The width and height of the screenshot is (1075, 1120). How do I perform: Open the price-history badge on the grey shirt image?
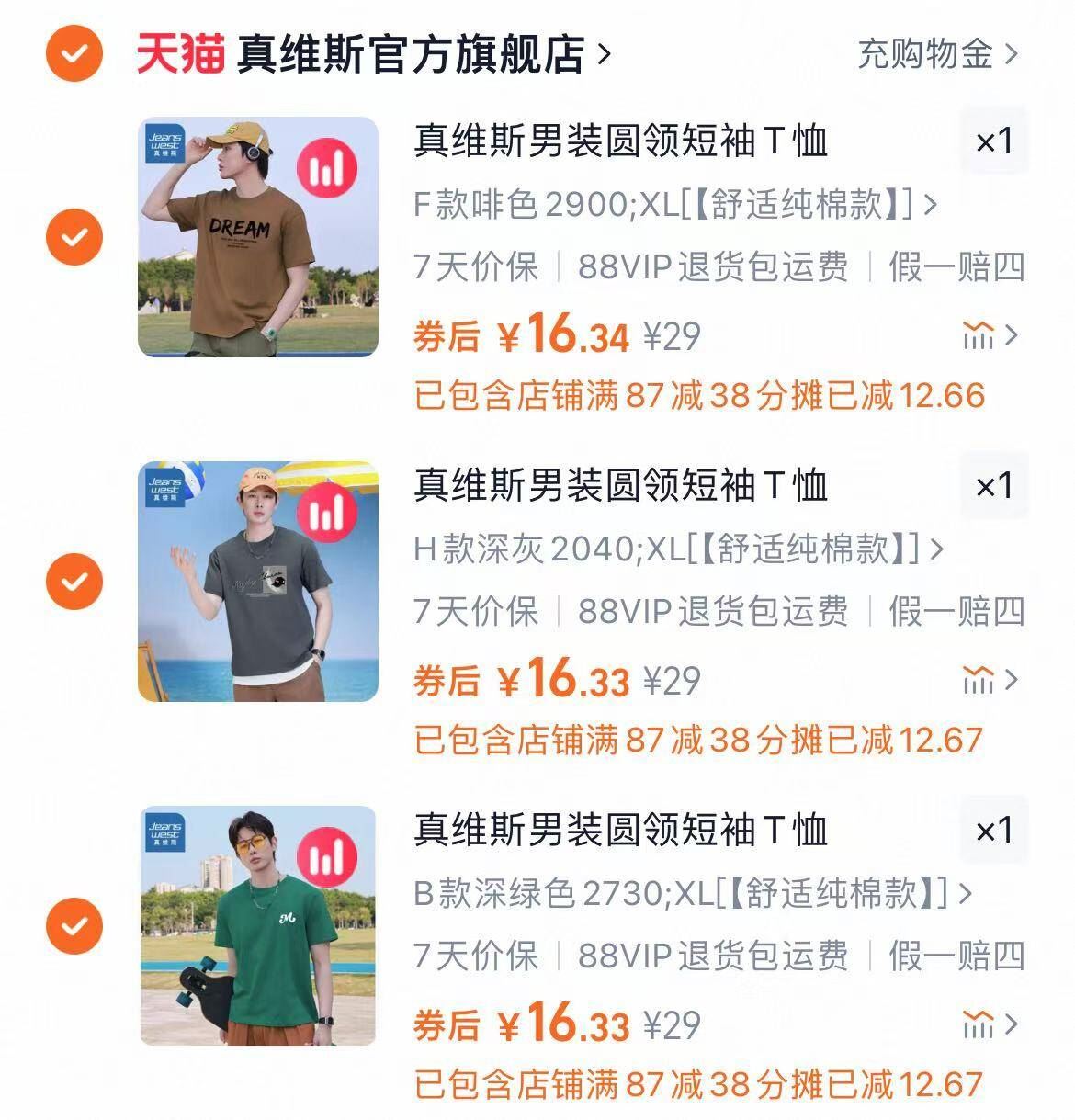pyautogui.click(x=326, y=511)
